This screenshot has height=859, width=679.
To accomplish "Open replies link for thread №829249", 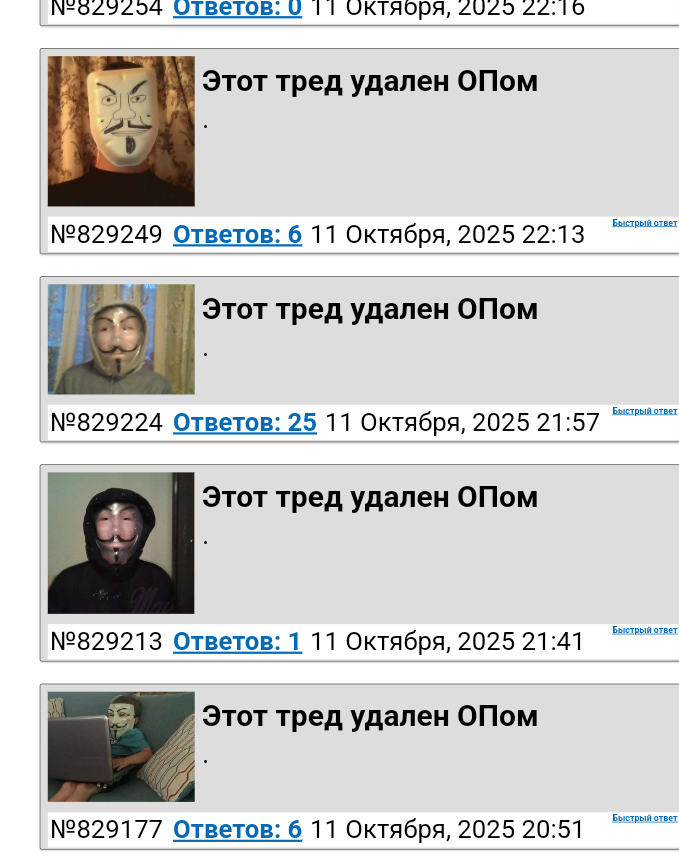I will tap(237, 235).
